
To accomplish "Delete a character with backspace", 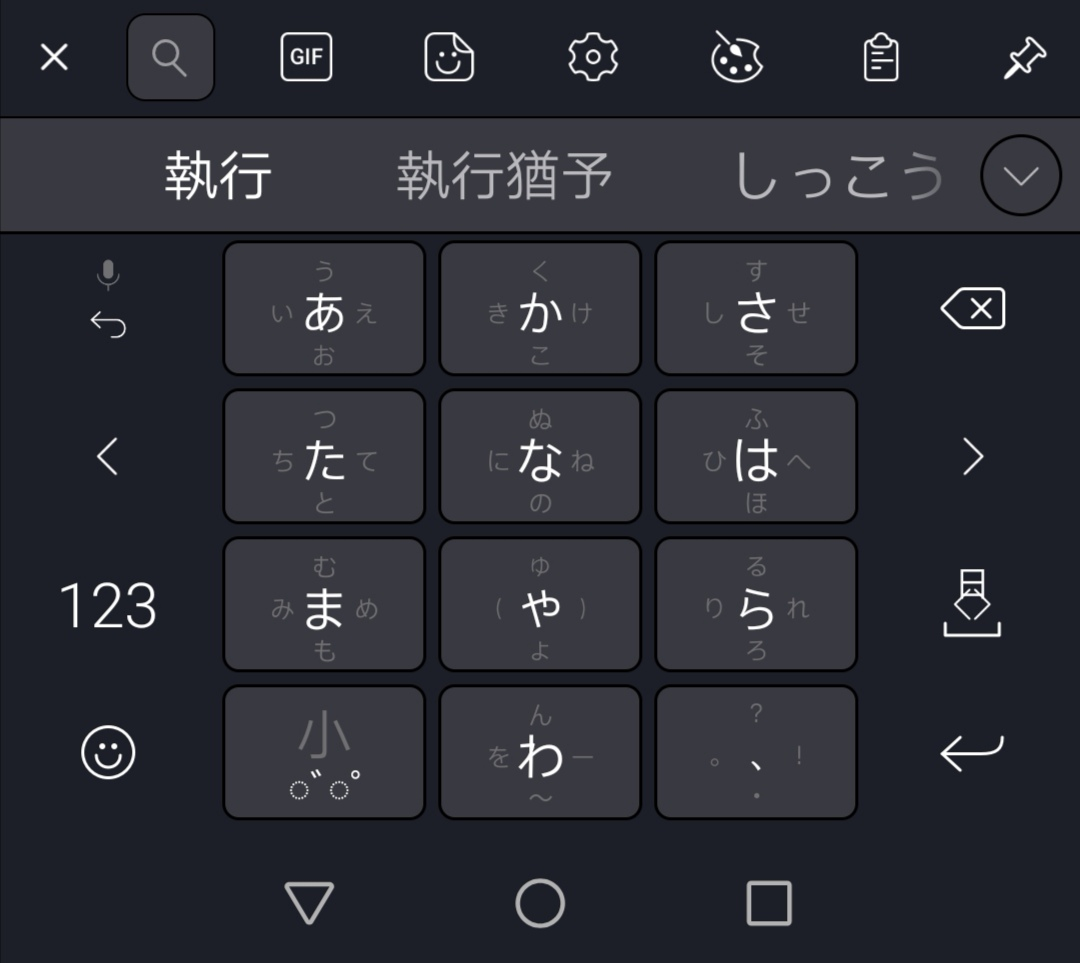I will 972,309.
